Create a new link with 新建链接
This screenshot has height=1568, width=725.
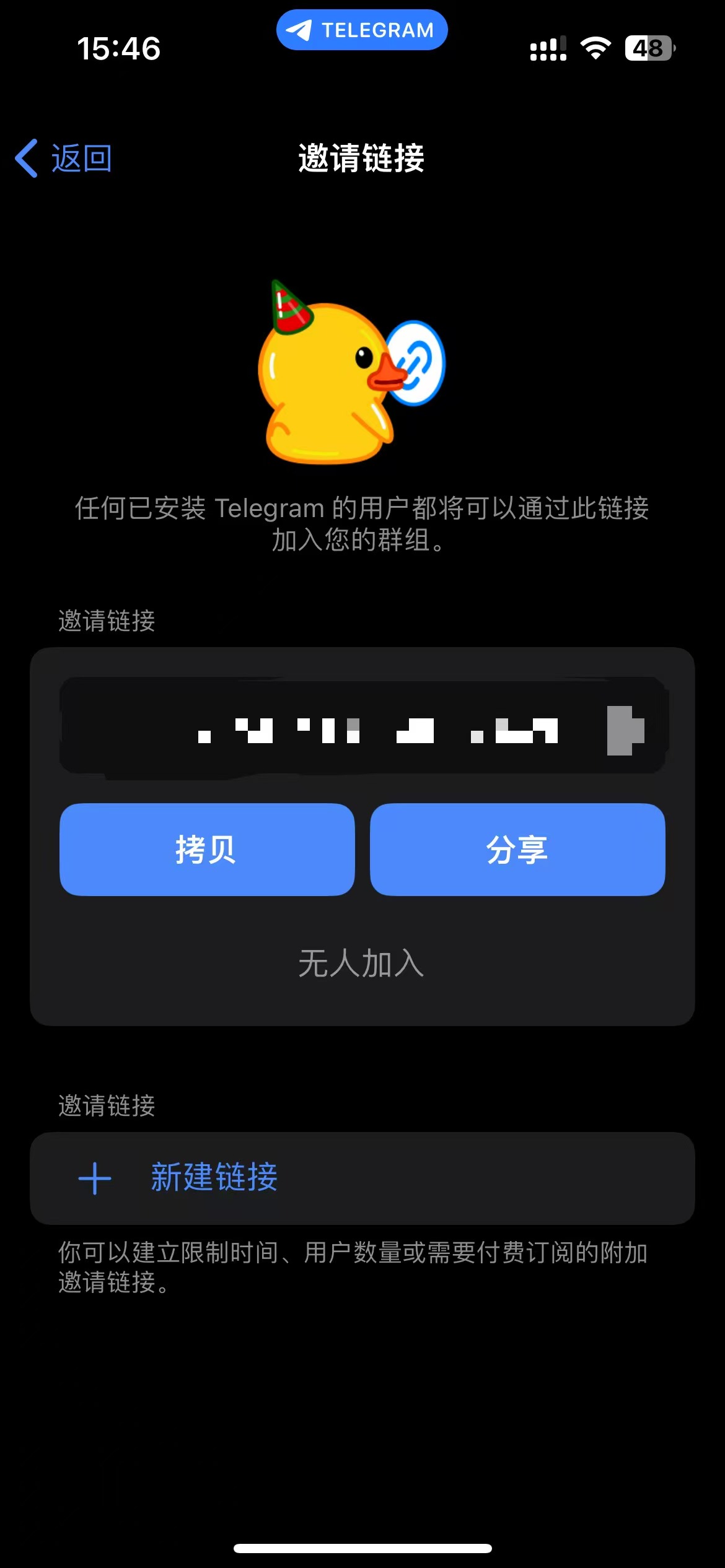click(x=214, y=1177)
